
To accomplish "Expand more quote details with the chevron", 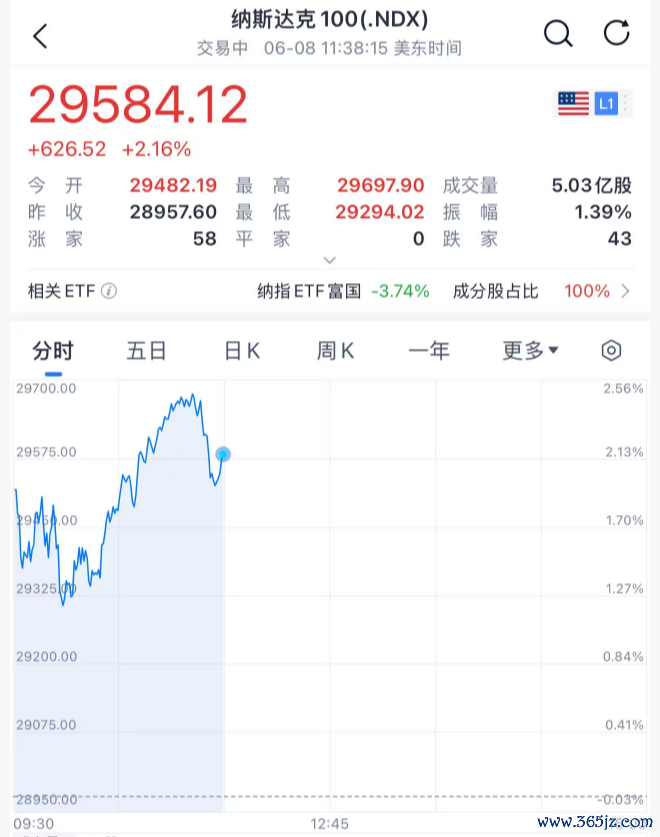I will pyautogui.click(x=329, y=260).
